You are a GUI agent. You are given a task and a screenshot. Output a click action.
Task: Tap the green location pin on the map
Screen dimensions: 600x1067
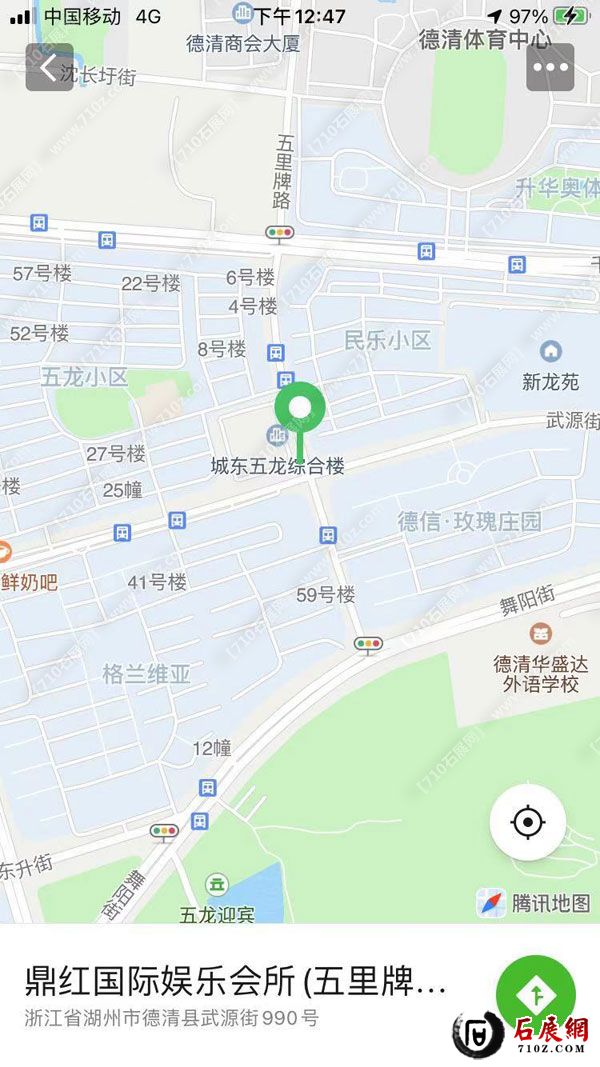(300, 410)
